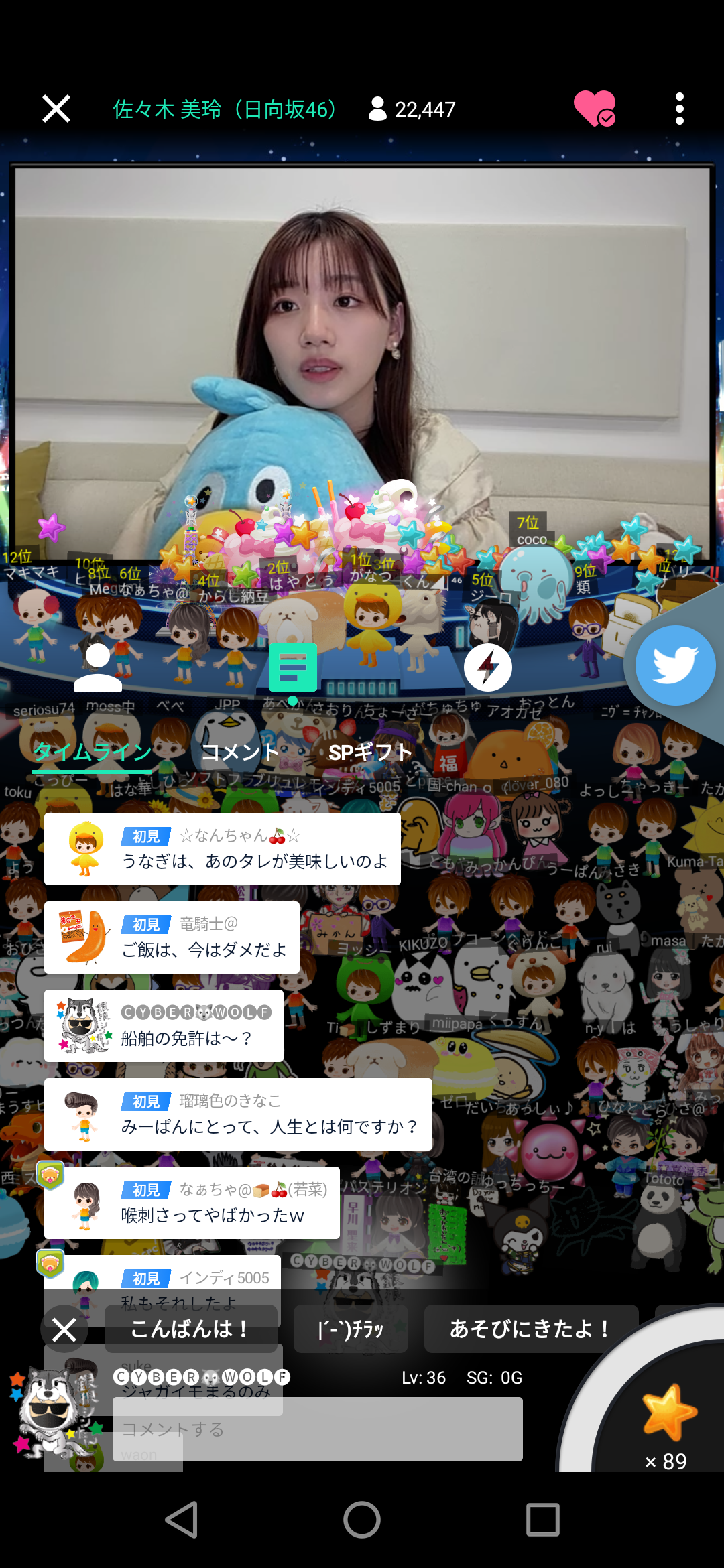
Task: Open the three-dot overflow menu
Action: (679, 109)
